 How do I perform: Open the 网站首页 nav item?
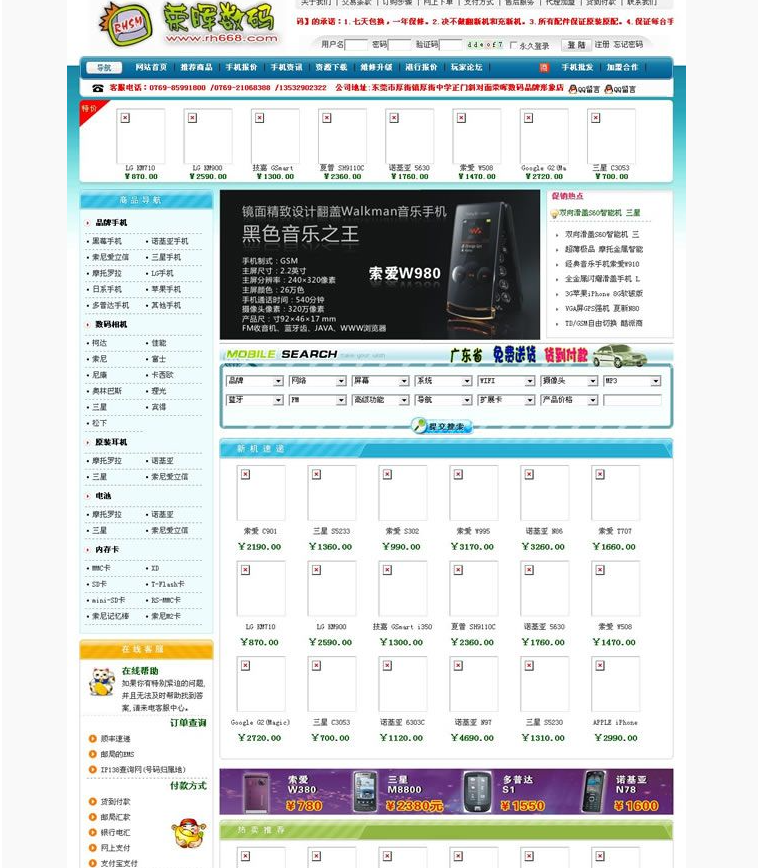(151, 68)
